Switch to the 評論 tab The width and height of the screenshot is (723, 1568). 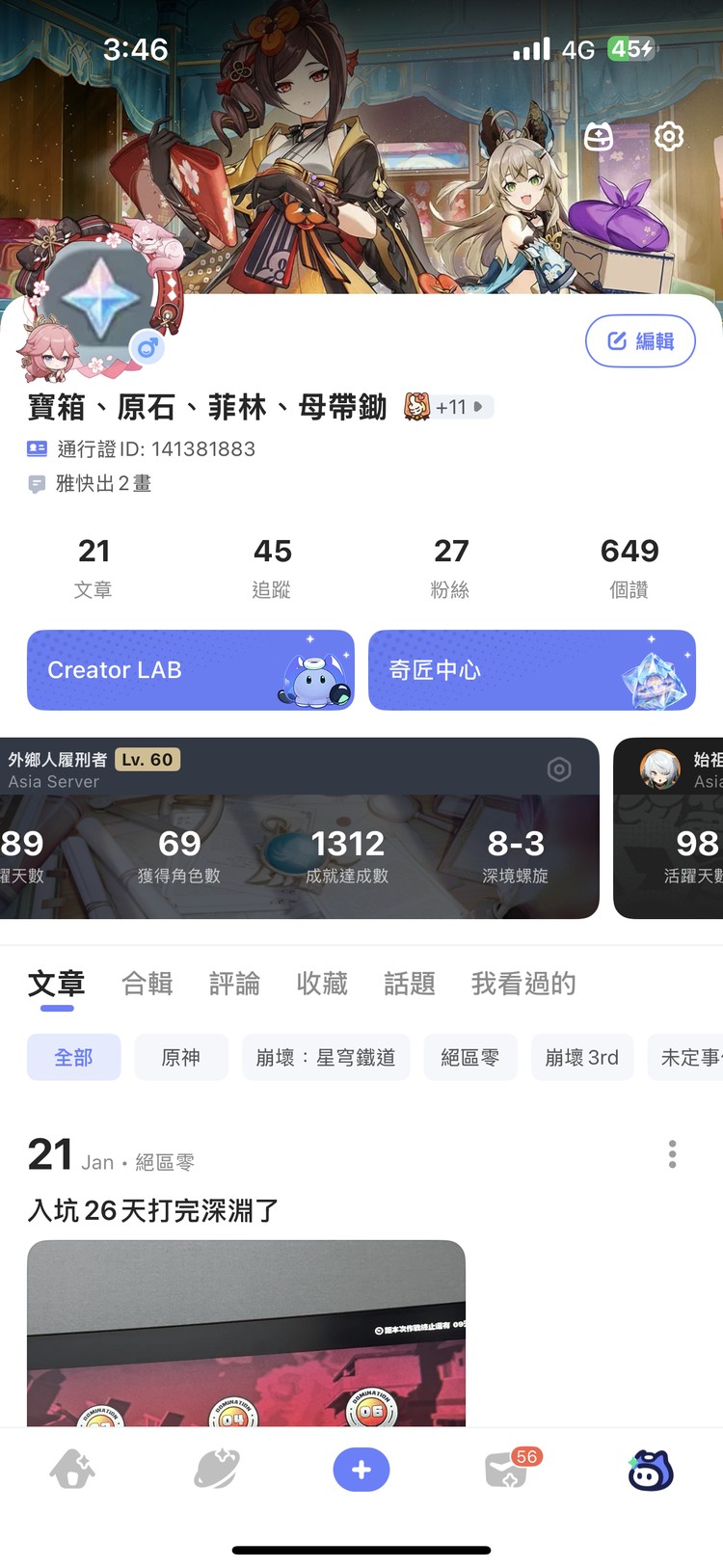click(x=234, y=983)
